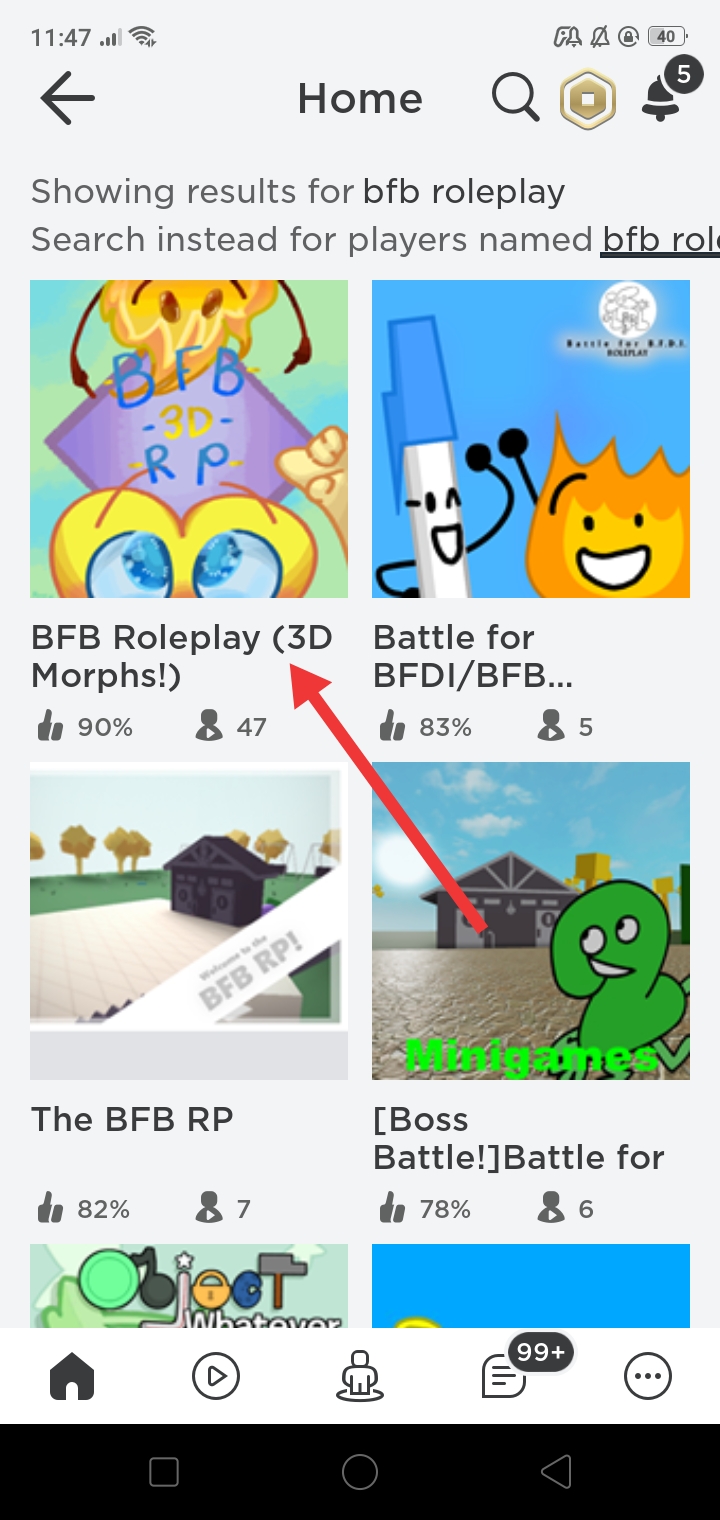The width and height of the screenshot is (720, 1520).
Task: Open the Battle for BFDI/BFB game card
Action: 530,439
